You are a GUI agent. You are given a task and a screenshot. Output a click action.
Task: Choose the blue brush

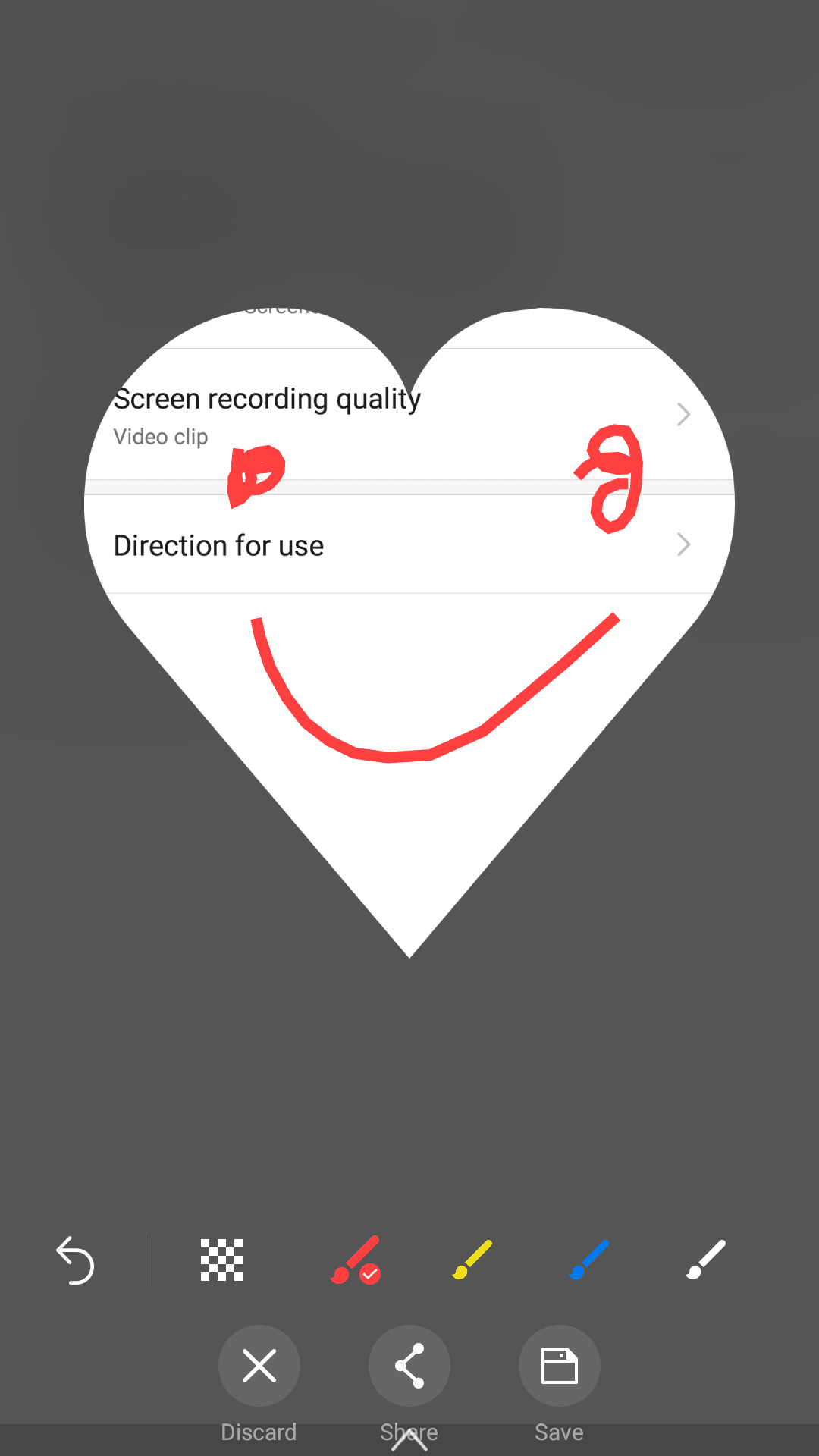(x=589, y=1260)
